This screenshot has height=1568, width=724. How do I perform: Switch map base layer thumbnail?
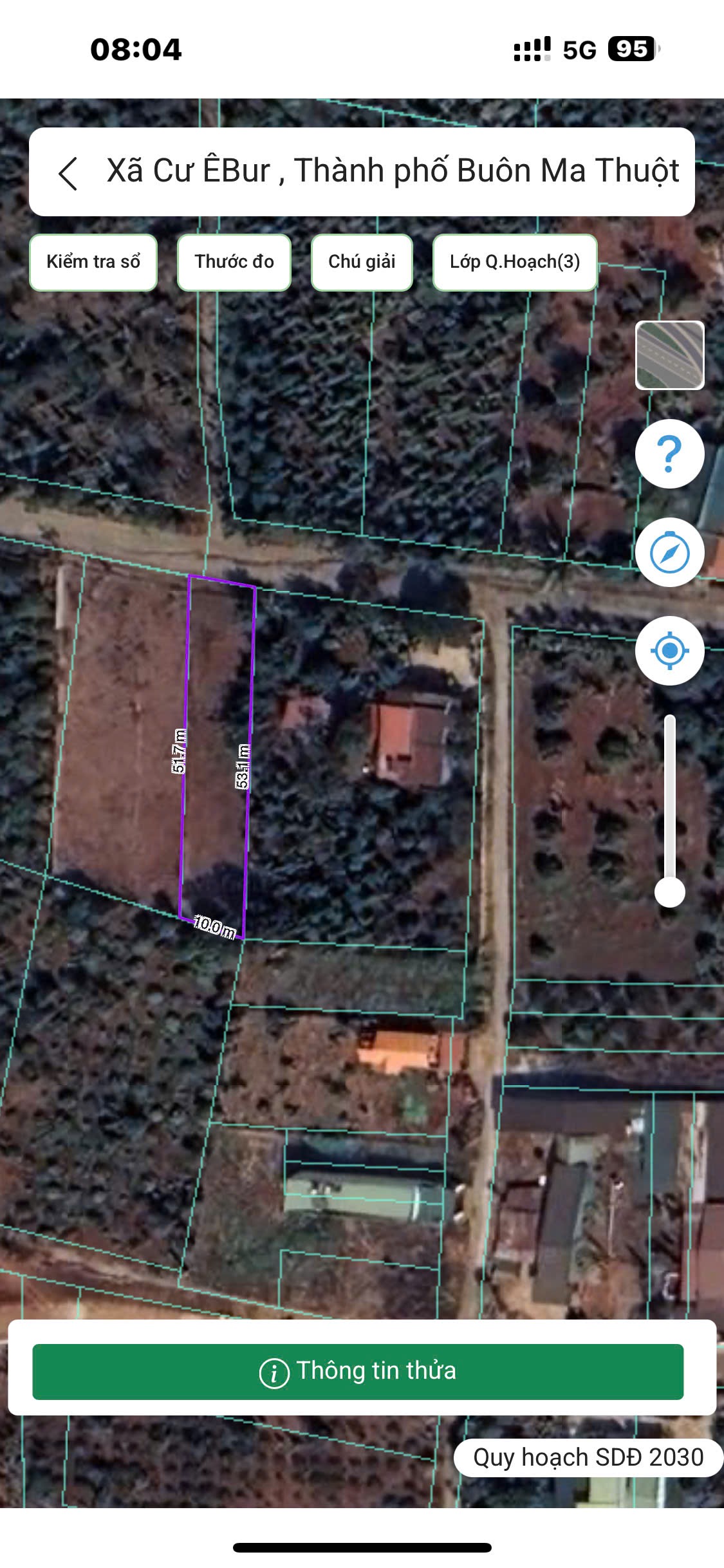pos(669,355)
